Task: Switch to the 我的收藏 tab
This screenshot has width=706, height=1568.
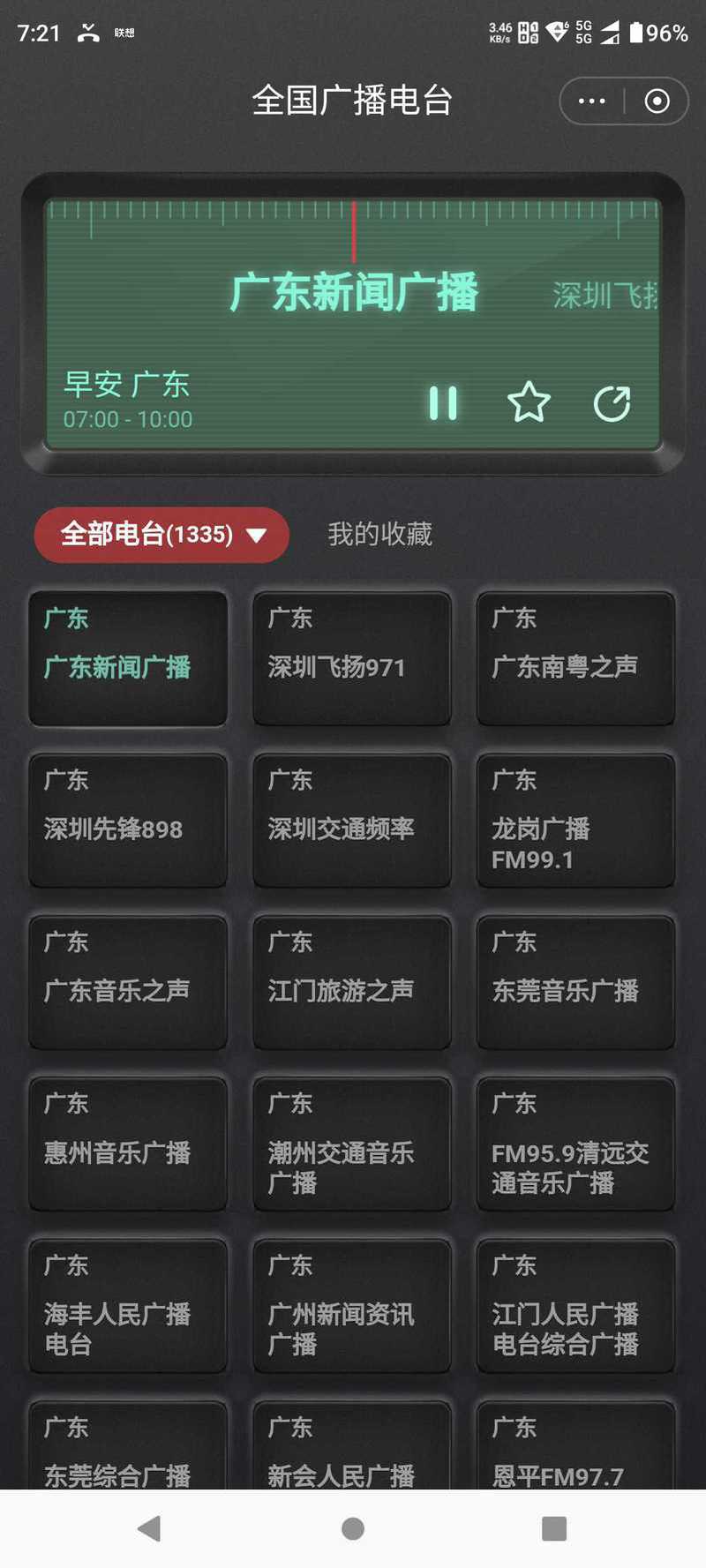Action: click(x=379, y=534)
